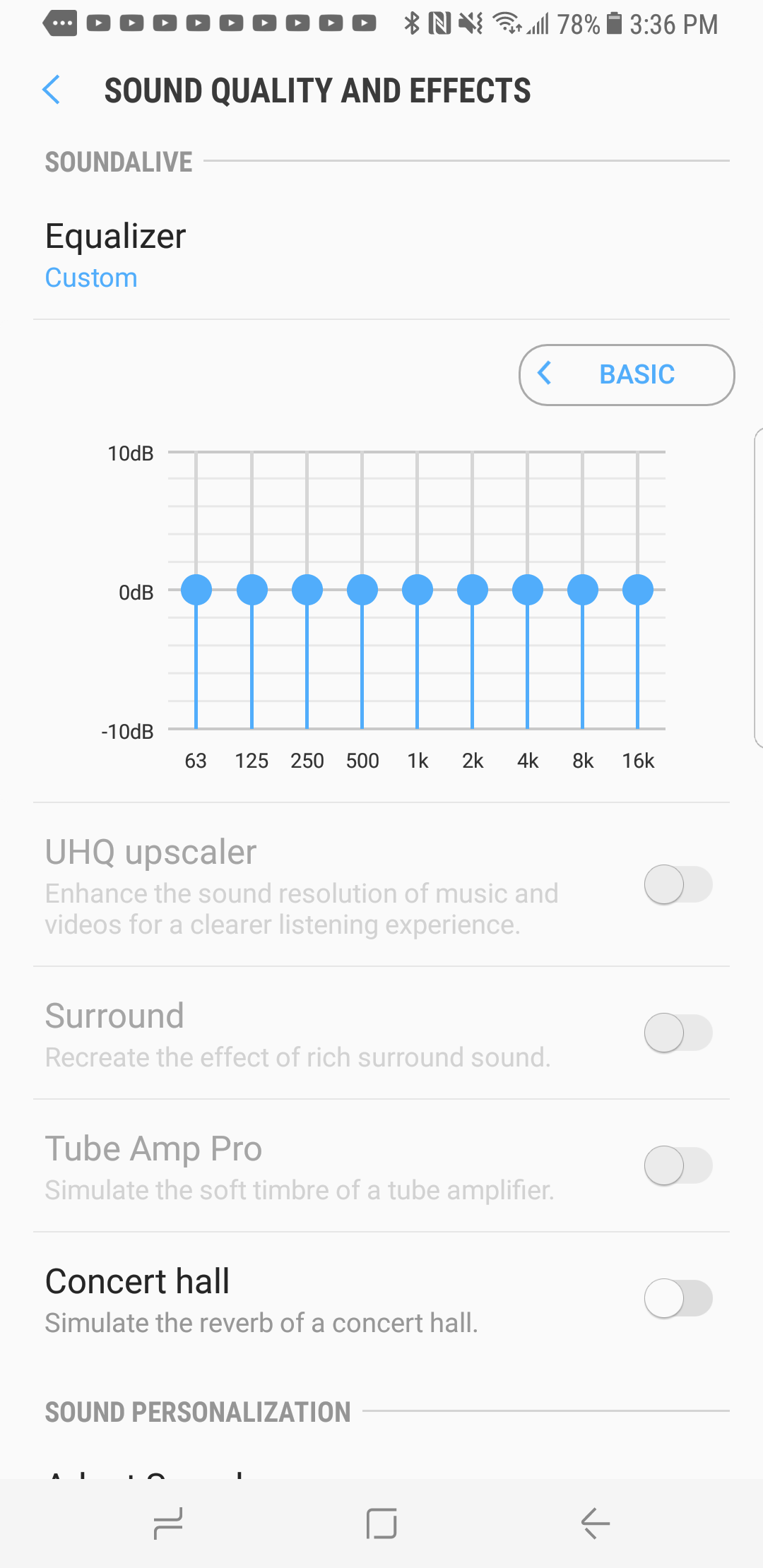Switch to the Basic equalizer view

click(x=626, y=374)
